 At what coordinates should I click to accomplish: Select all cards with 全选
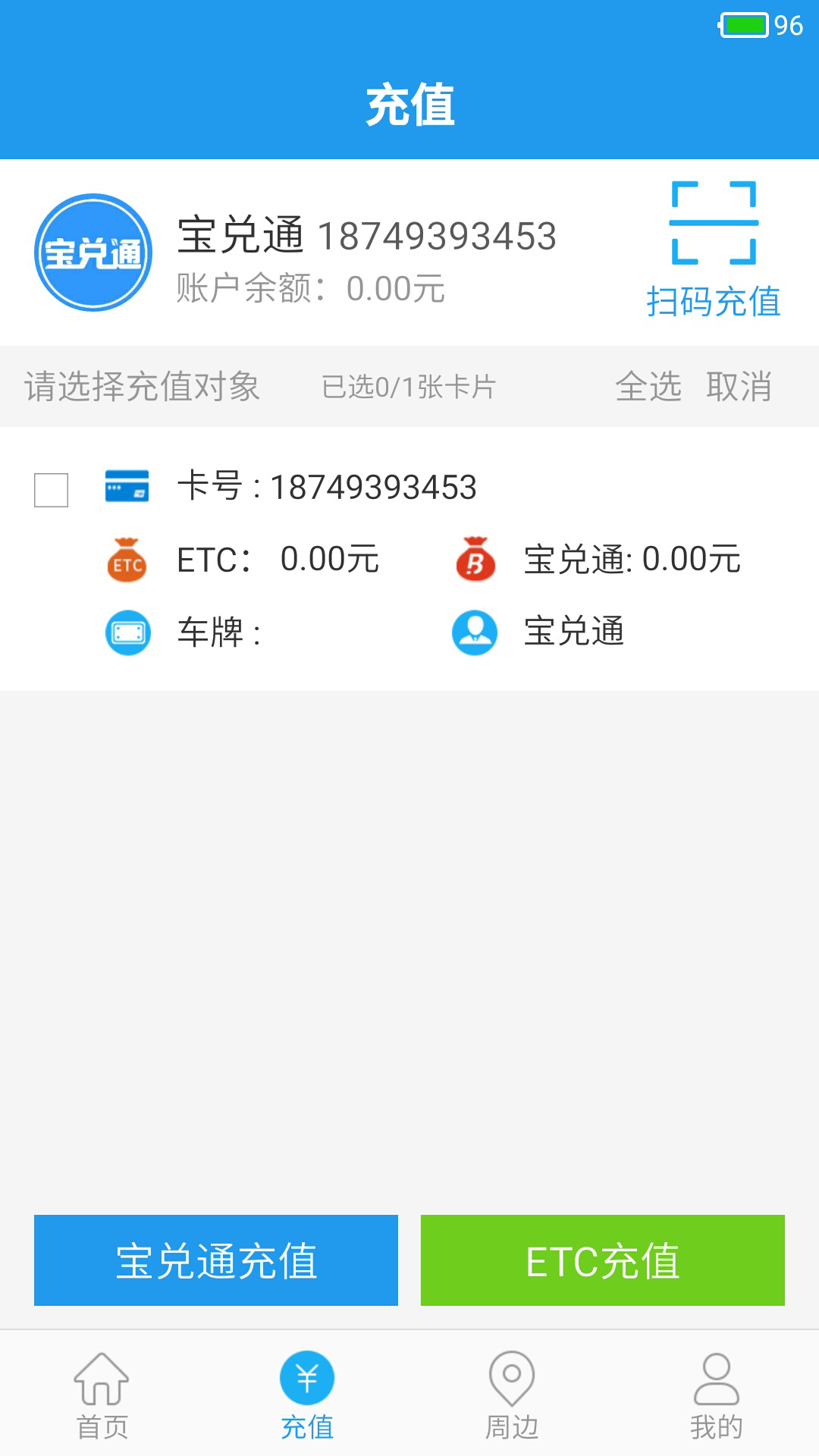[648, 387]
